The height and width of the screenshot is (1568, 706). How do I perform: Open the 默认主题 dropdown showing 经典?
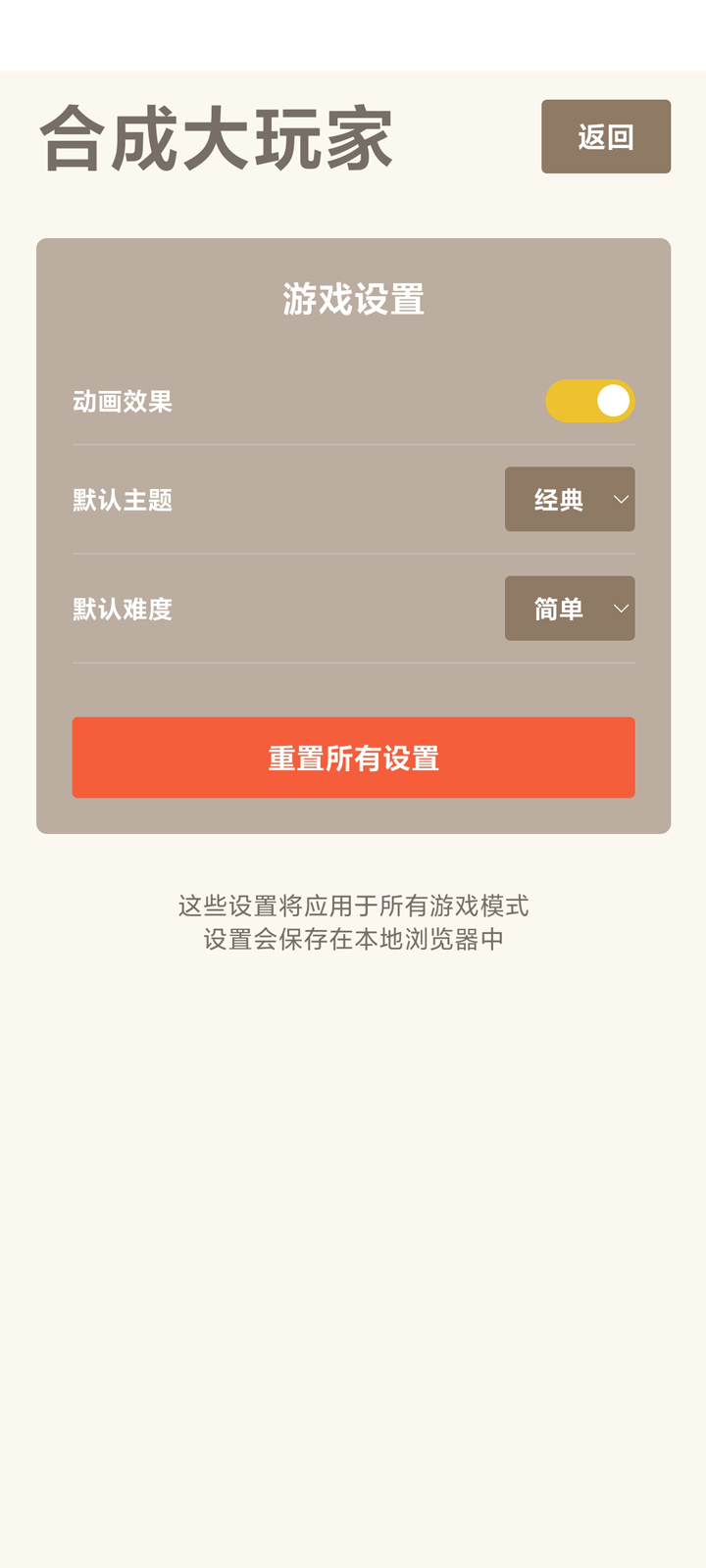570,500
